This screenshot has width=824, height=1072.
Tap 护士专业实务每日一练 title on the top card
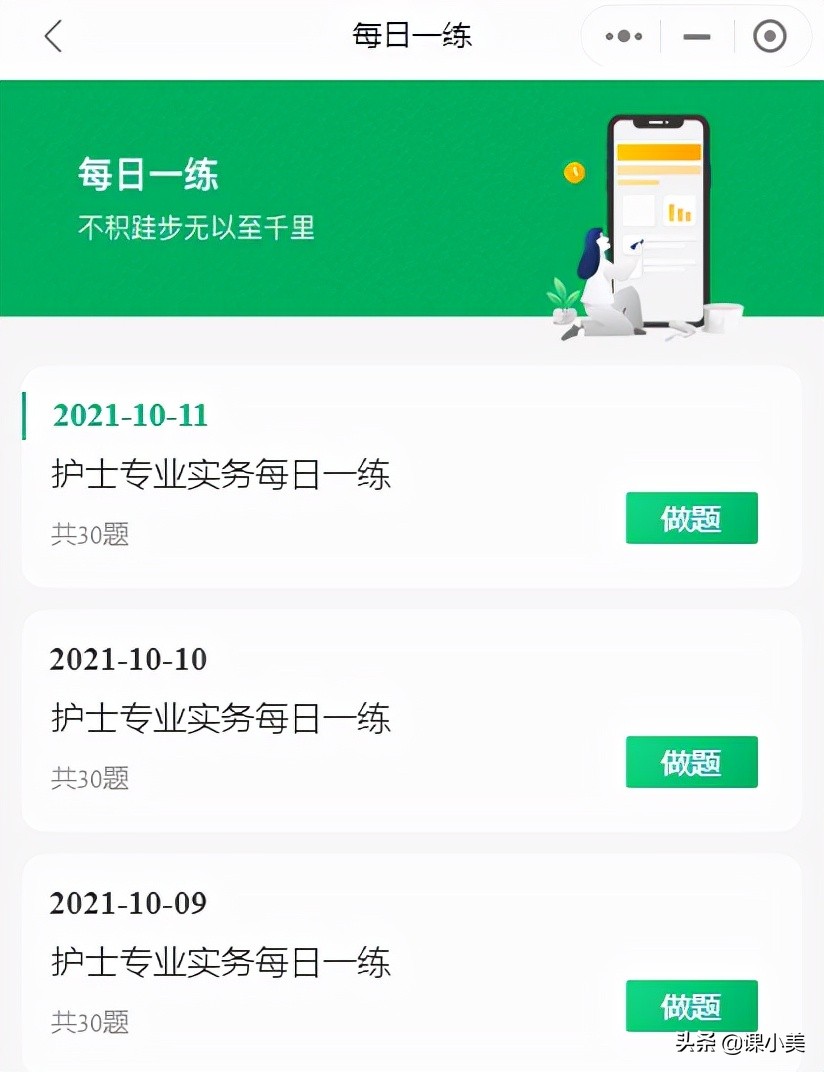pyautogui.click(x=222, y=476)
